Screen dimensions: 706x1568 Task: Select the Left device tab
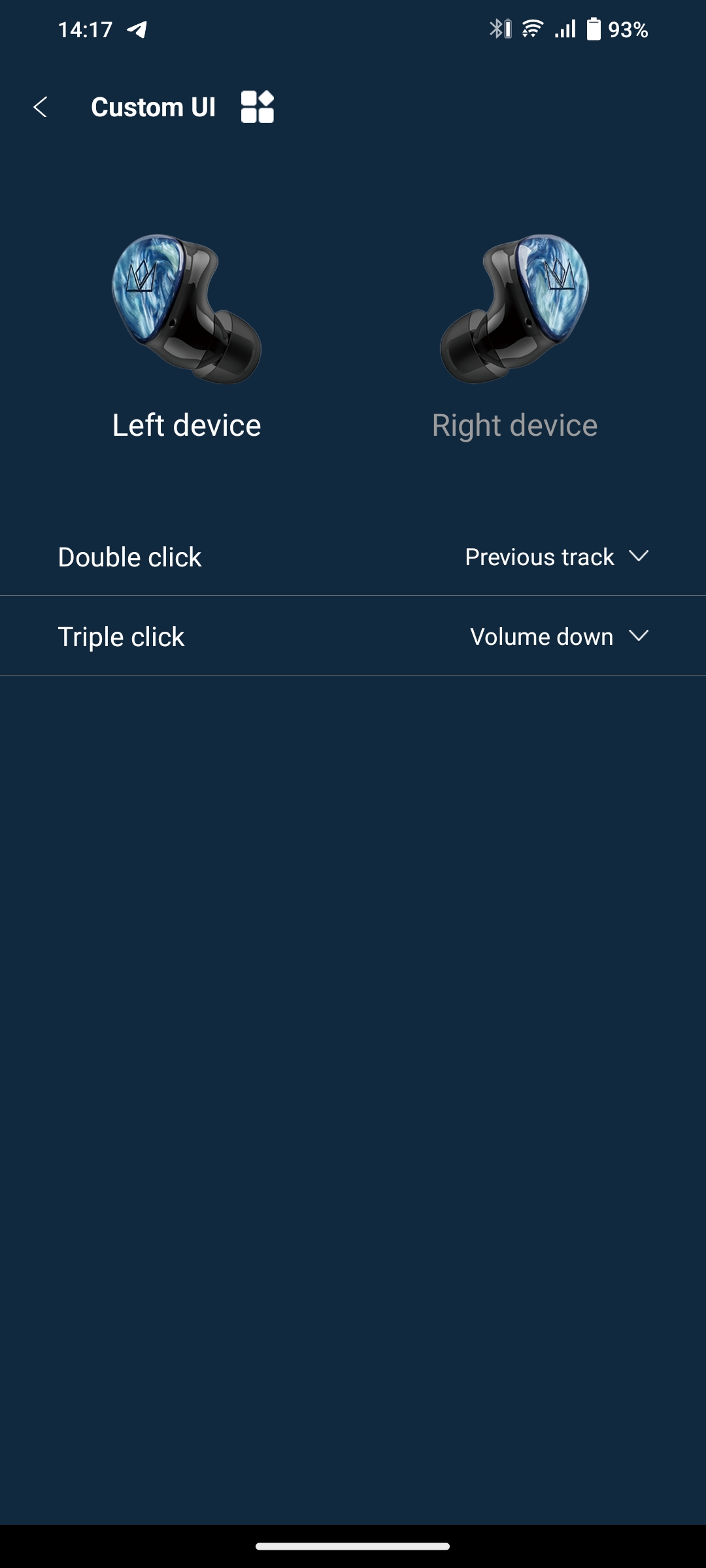[186, 425]
